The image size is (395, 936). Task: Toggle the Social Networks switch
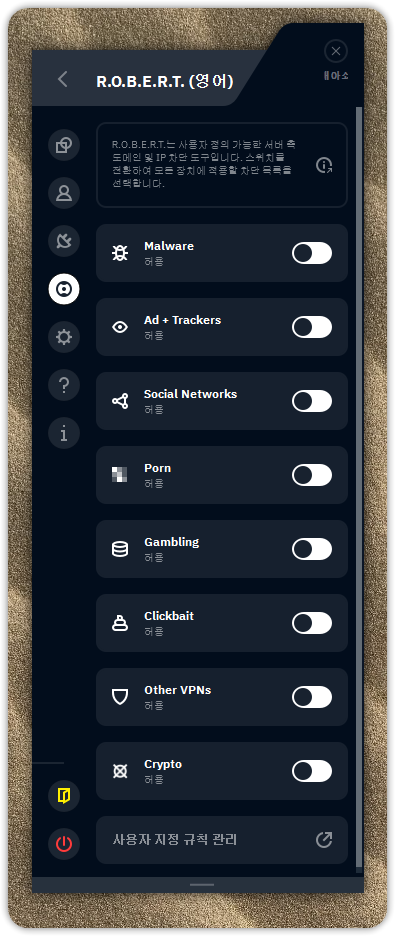(x=312, y=401)
